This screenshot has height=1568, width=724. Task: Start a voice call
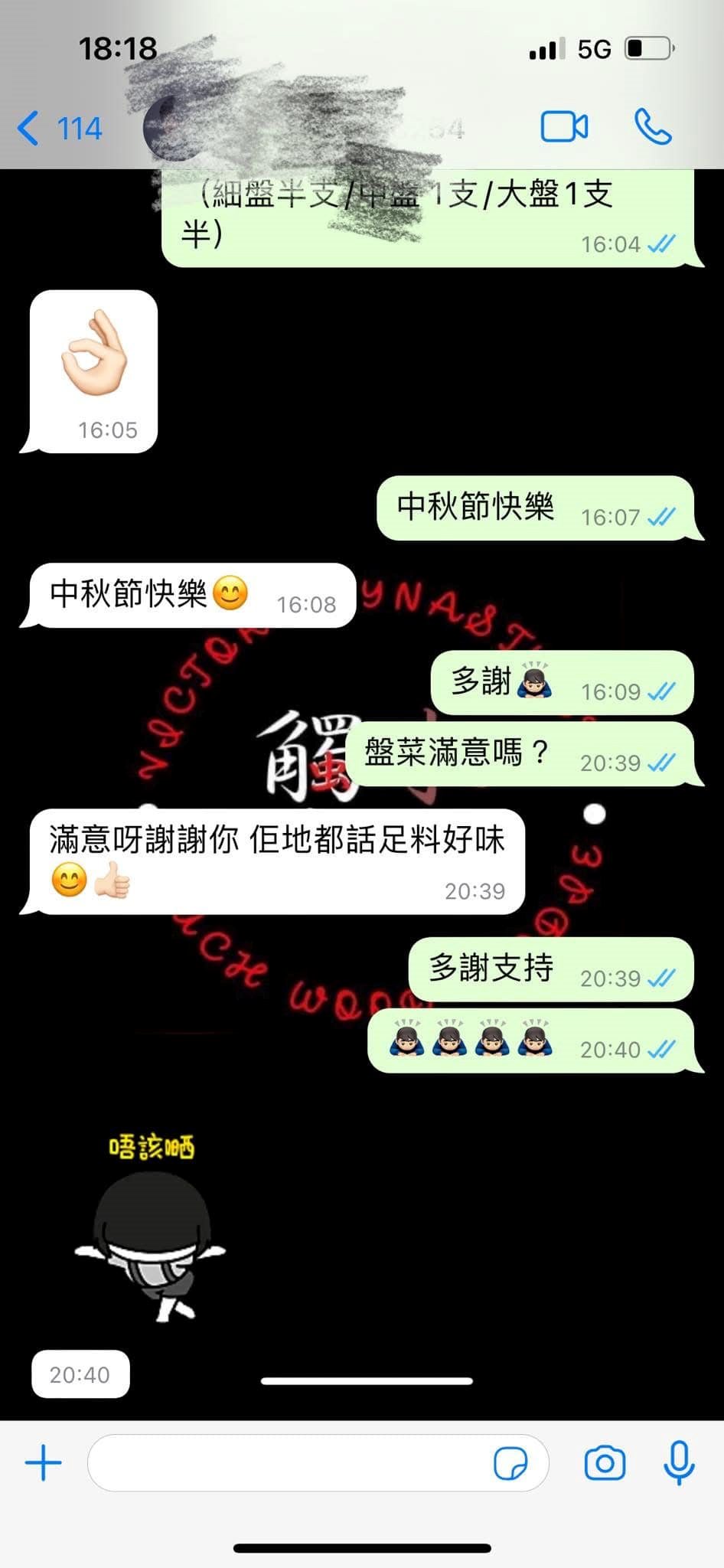click(x=653, y=127)
